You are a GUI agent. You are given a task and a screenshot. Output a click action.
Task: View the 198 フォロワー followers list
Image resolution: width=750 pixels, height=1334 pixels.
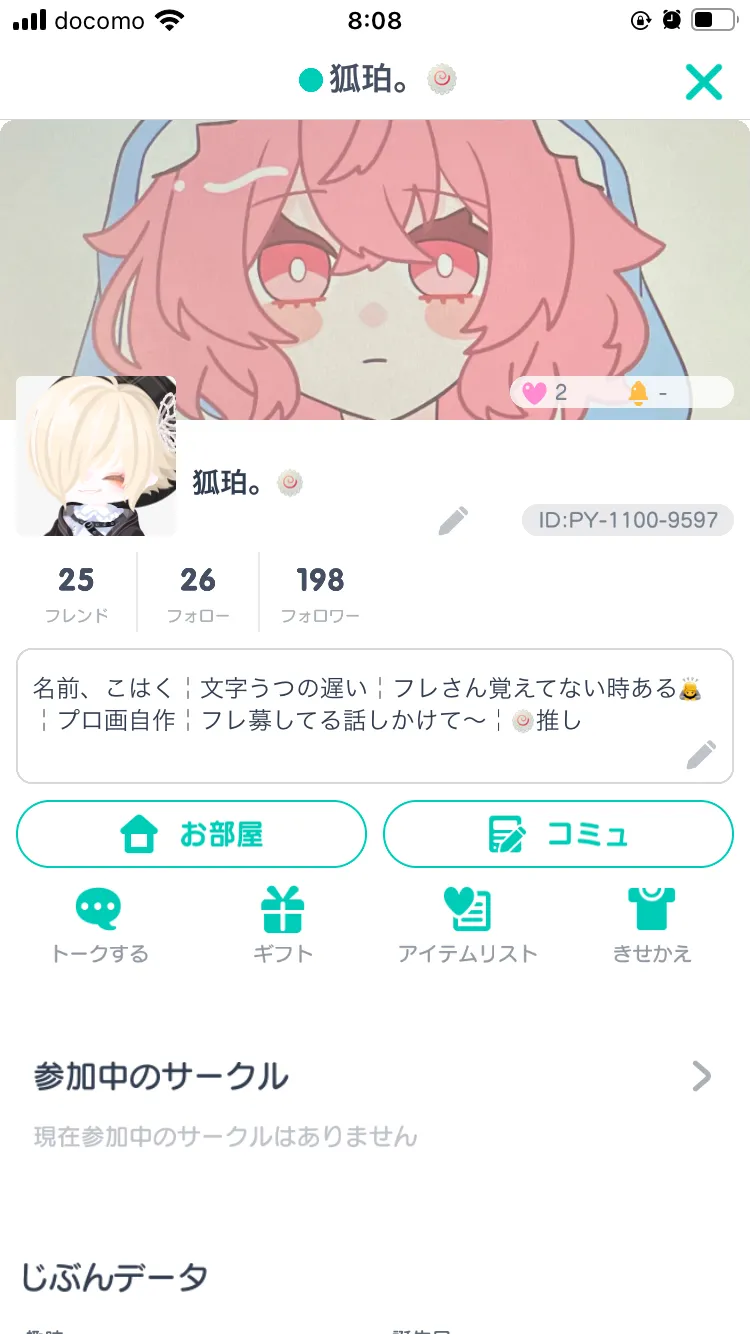coord(320,592)
